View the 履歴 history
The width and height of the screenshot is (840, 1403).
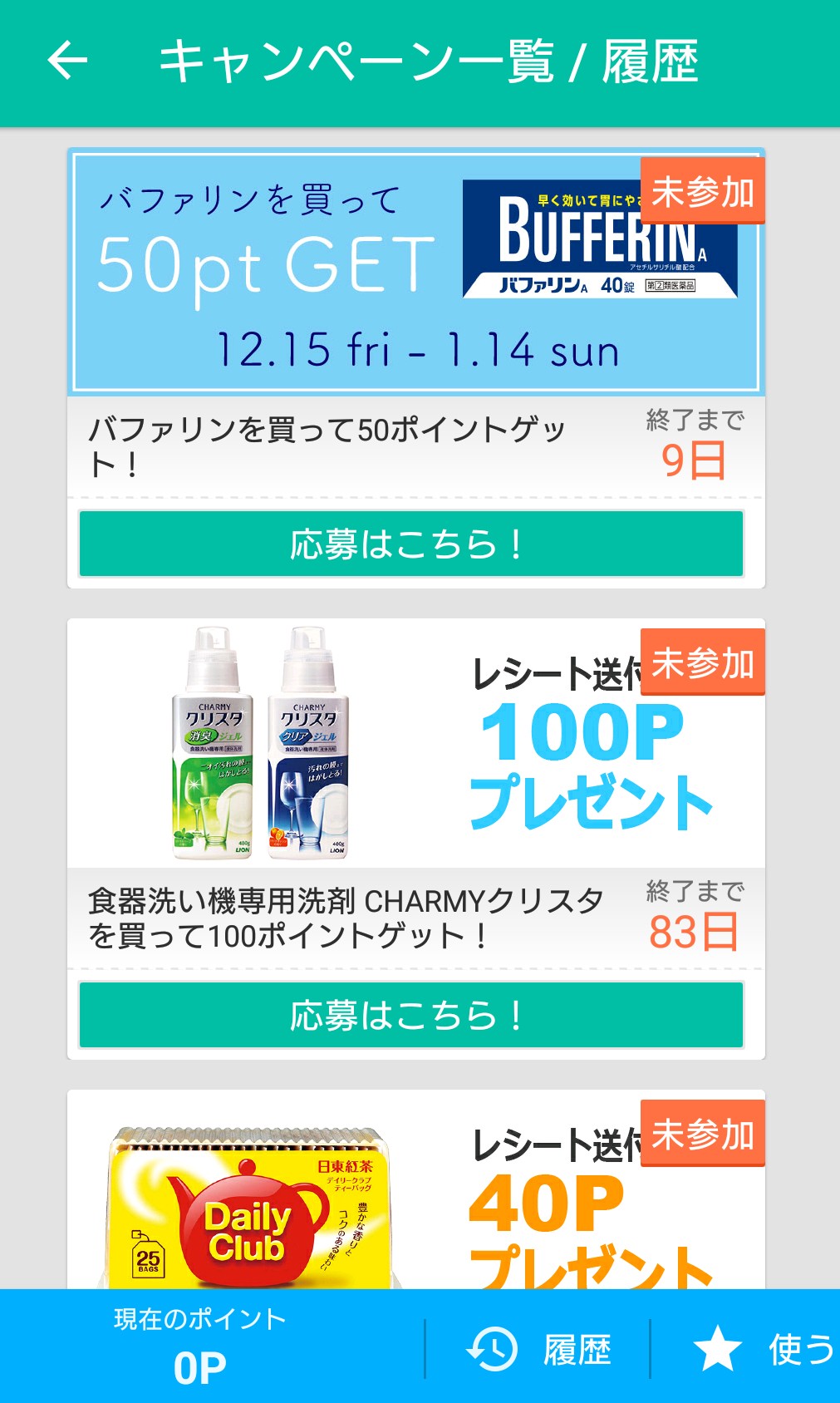click(x=540, y=1348)
